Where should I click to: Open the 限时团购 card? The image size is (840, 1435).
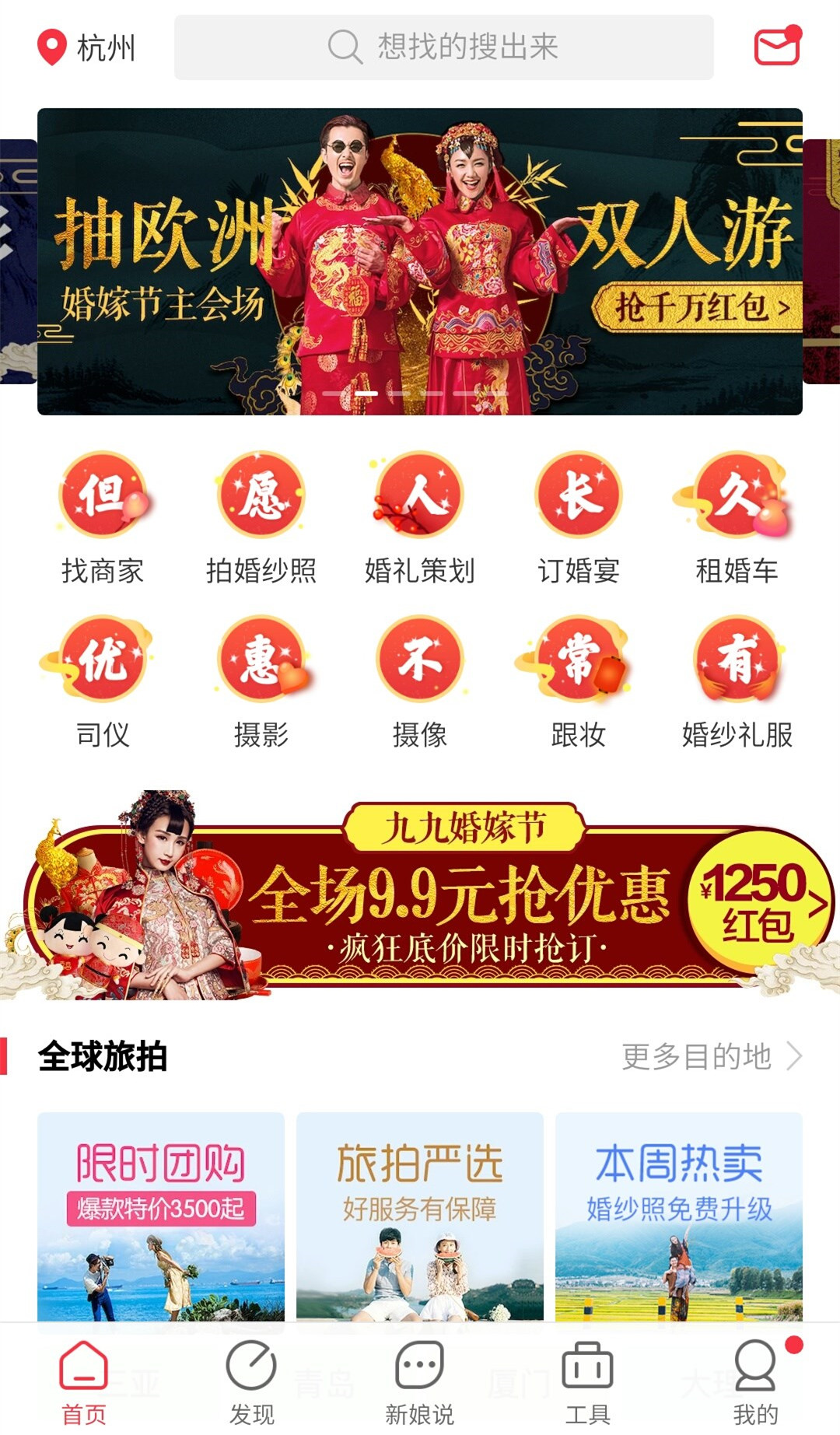coord(161,1217)
